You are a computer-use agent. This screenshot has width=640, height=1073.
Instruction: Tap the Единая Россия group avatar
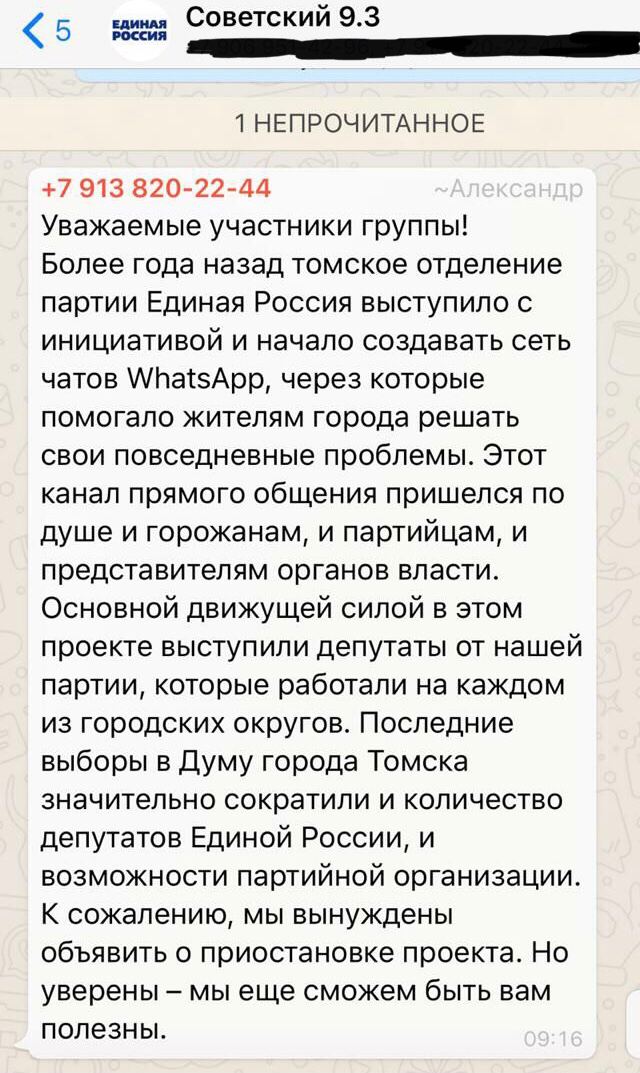[138, 31]
